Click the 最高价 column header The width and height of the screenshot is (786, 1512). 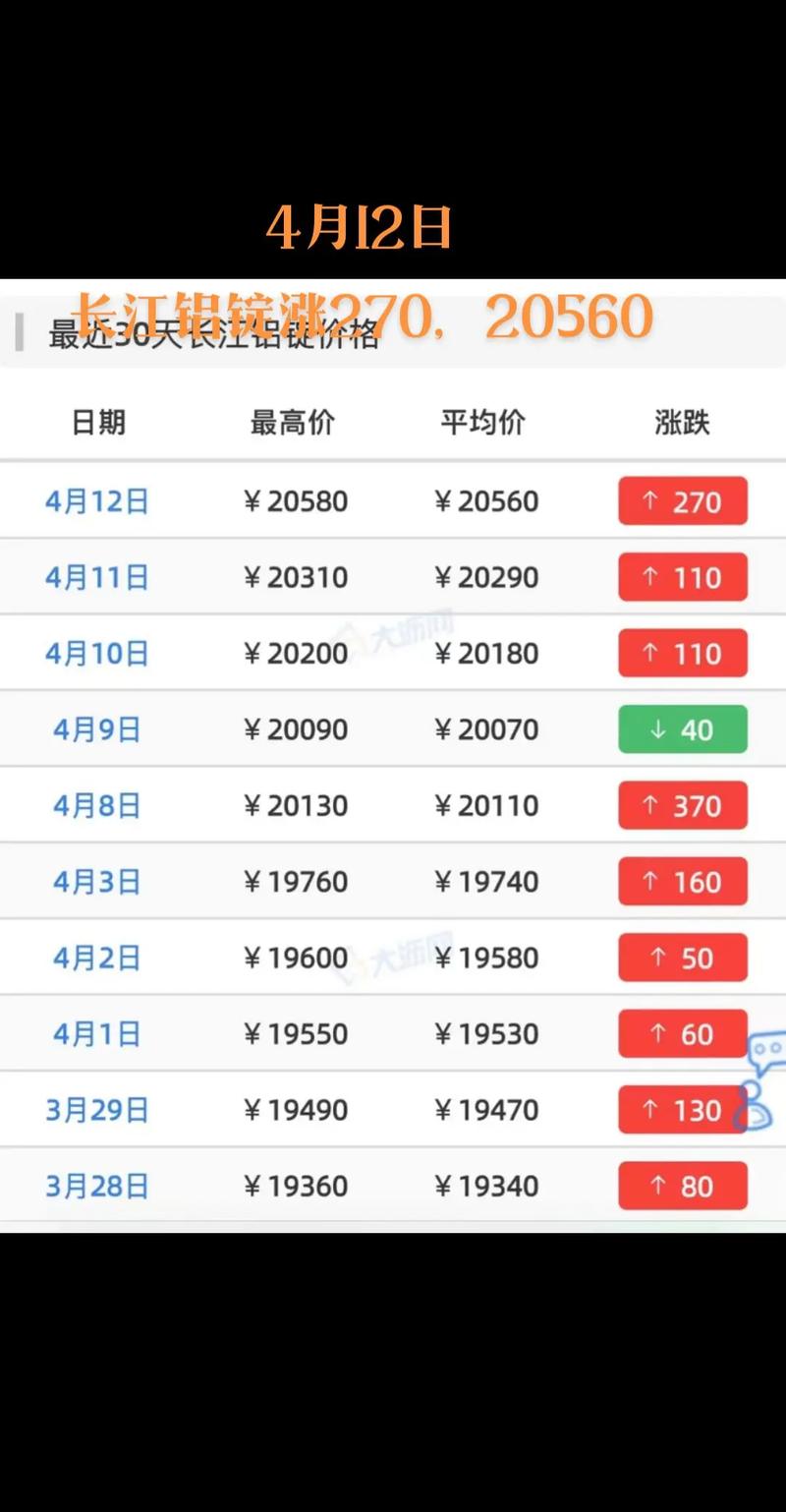click(x=292, y=423)
